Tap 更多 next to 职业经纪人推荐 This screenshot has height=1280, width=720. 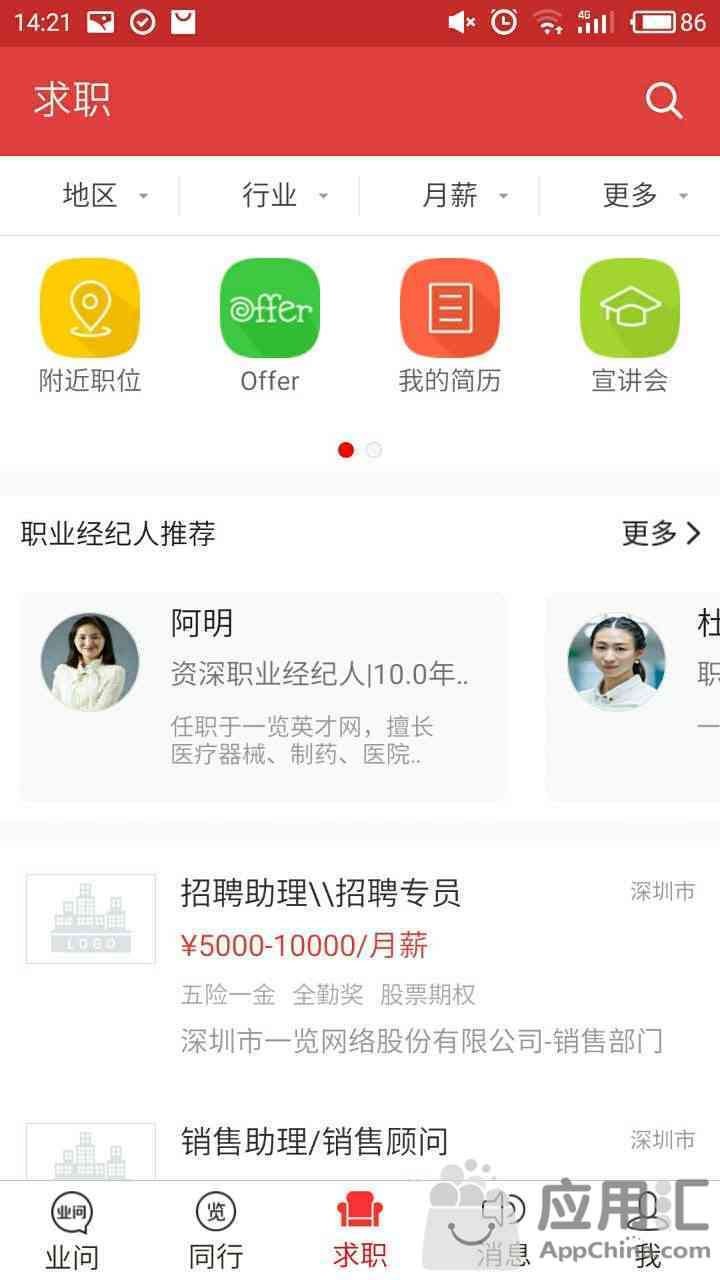coord(662,534)
